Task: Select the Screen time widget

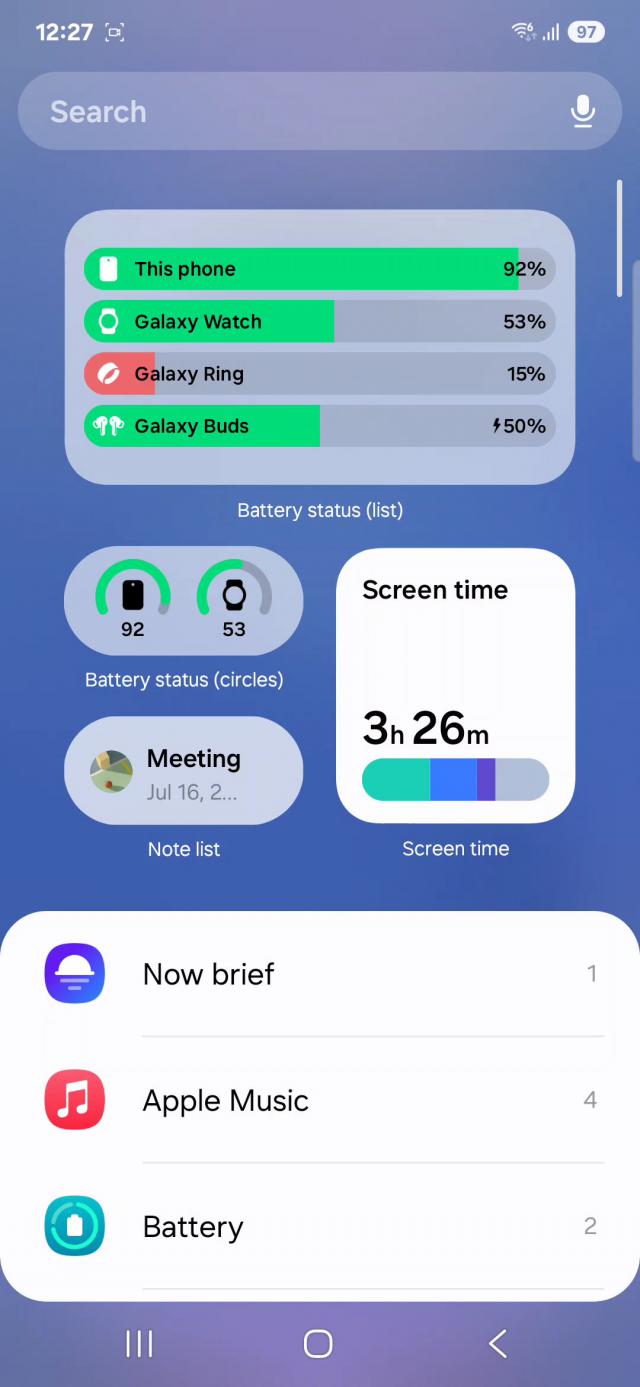Action: (x=455, y=685)
